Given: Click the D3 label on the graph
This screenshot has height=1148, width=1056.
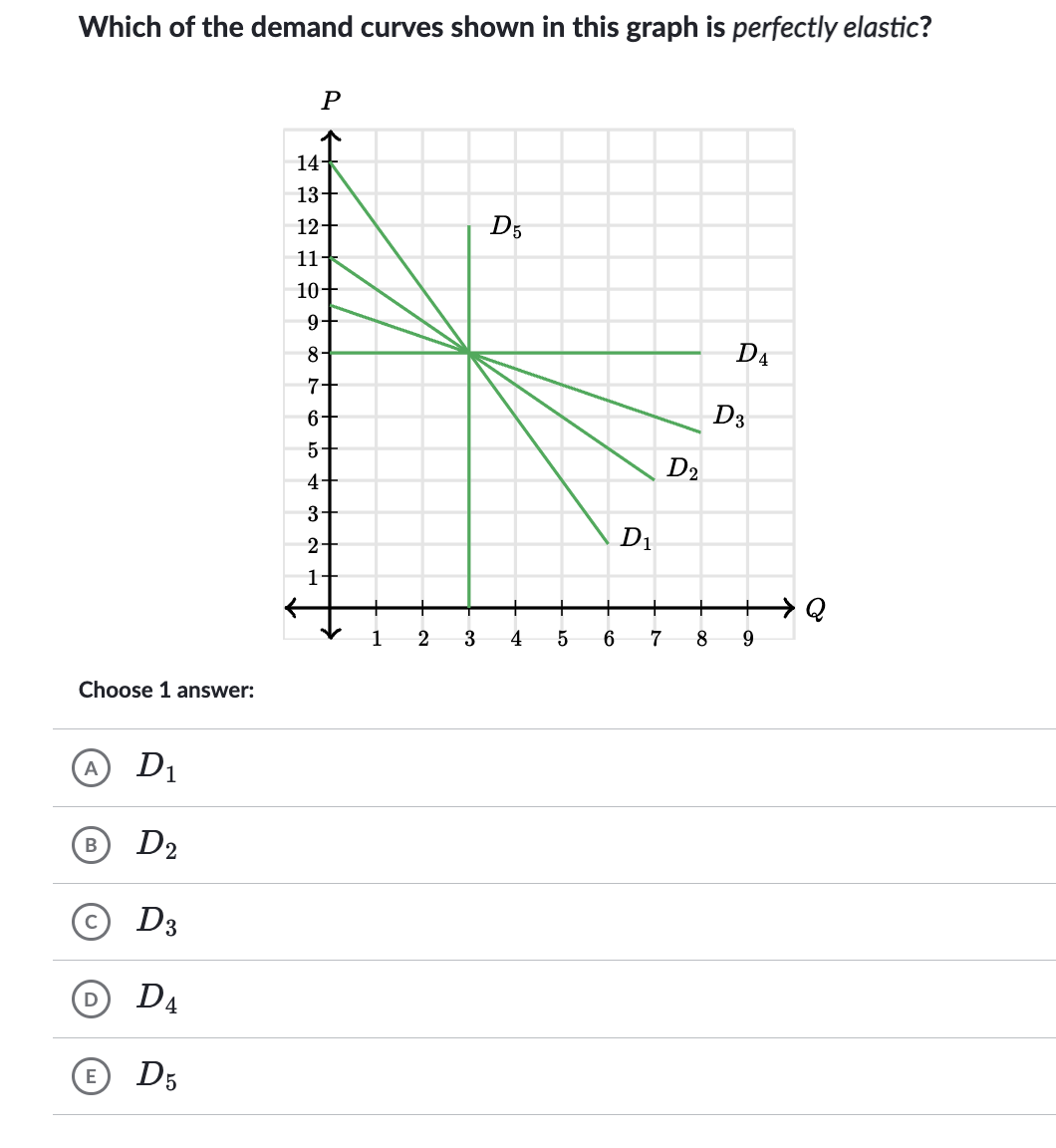Looking at the screenshot, I should 728,414.
